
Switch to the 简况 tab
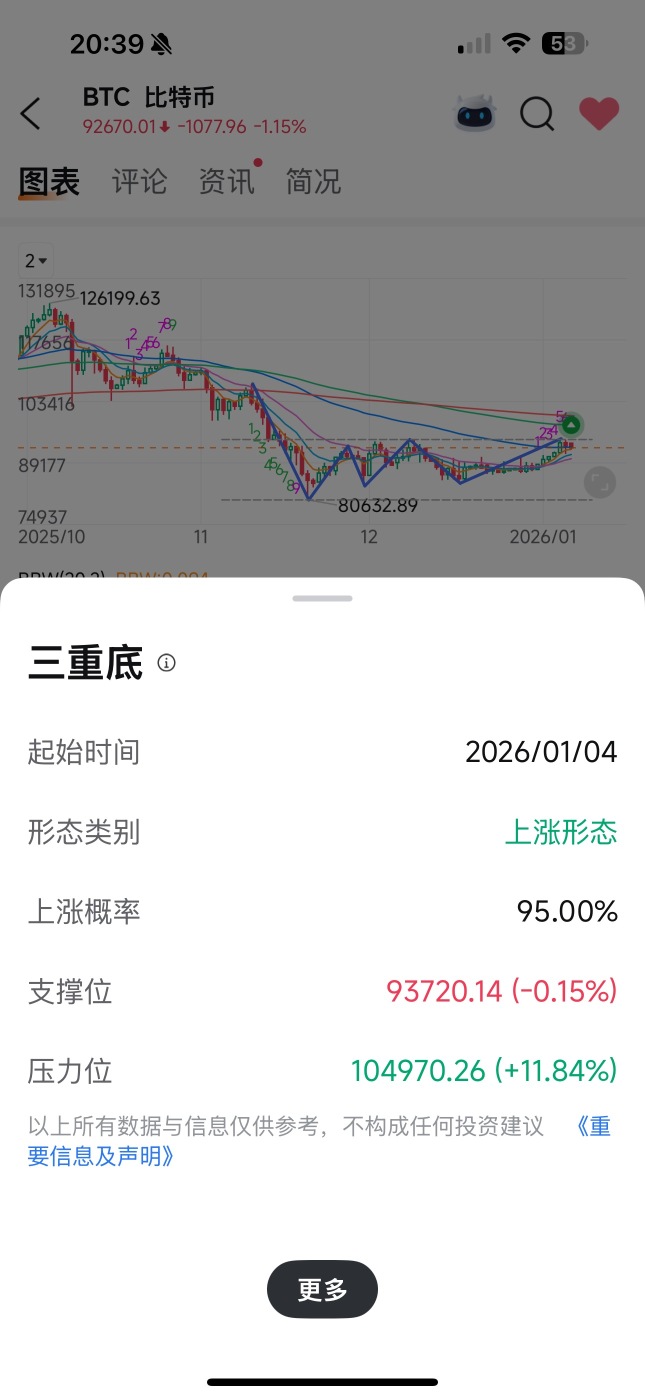click(x=313, y=181)
